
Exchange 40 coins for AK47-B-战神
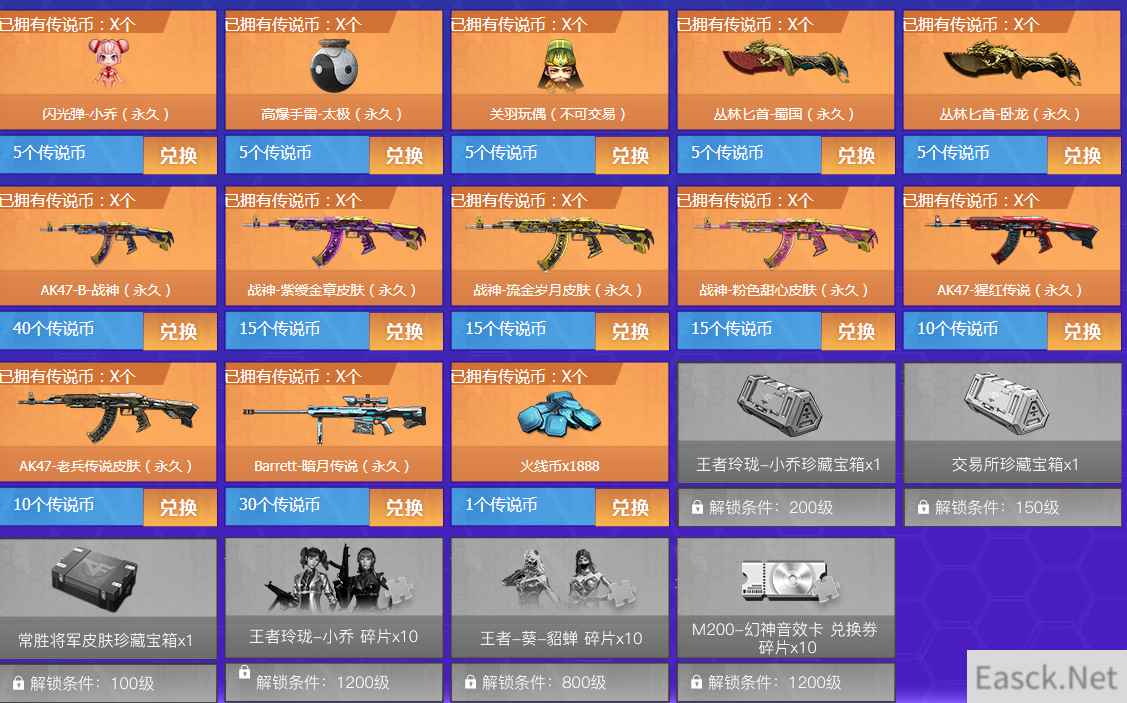pos(179,331)
